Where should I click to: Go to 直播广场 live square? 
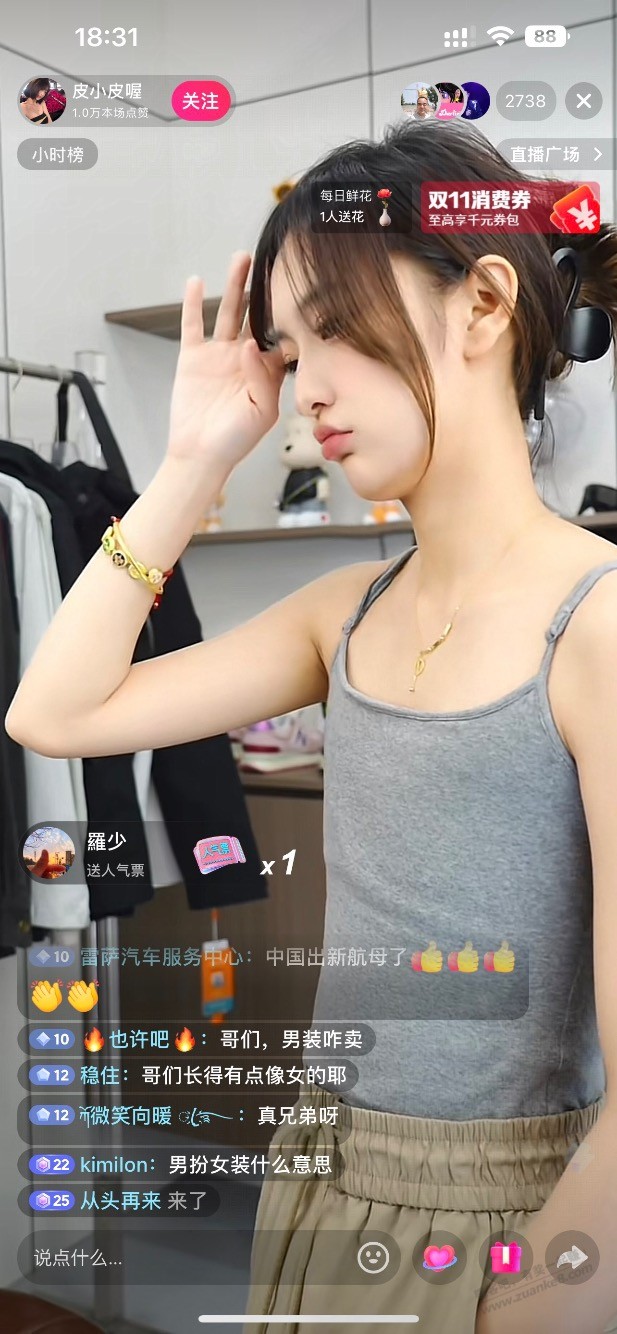(556, 154)
